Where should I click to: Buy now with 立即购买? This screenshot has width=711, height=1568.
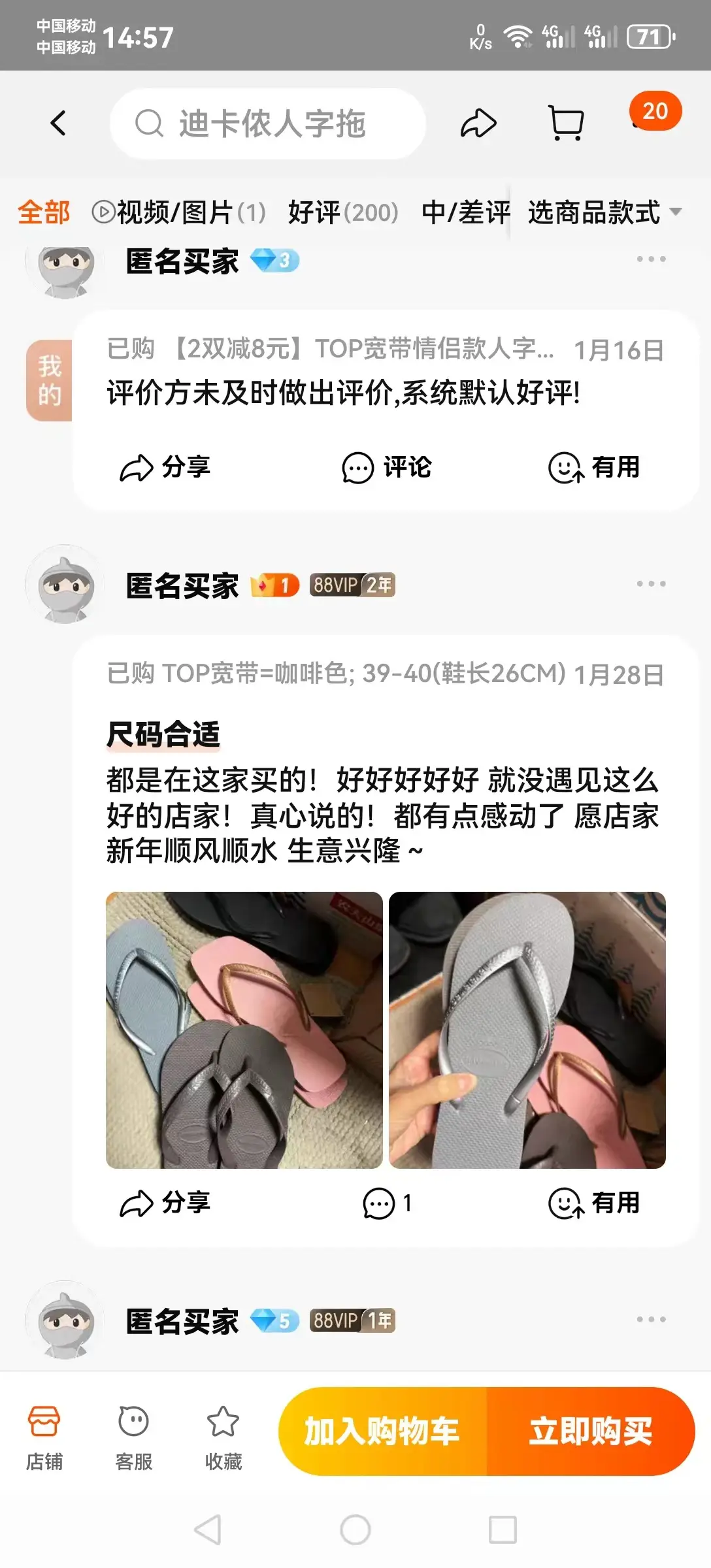pyautogui.click(x=591, y=1431)
